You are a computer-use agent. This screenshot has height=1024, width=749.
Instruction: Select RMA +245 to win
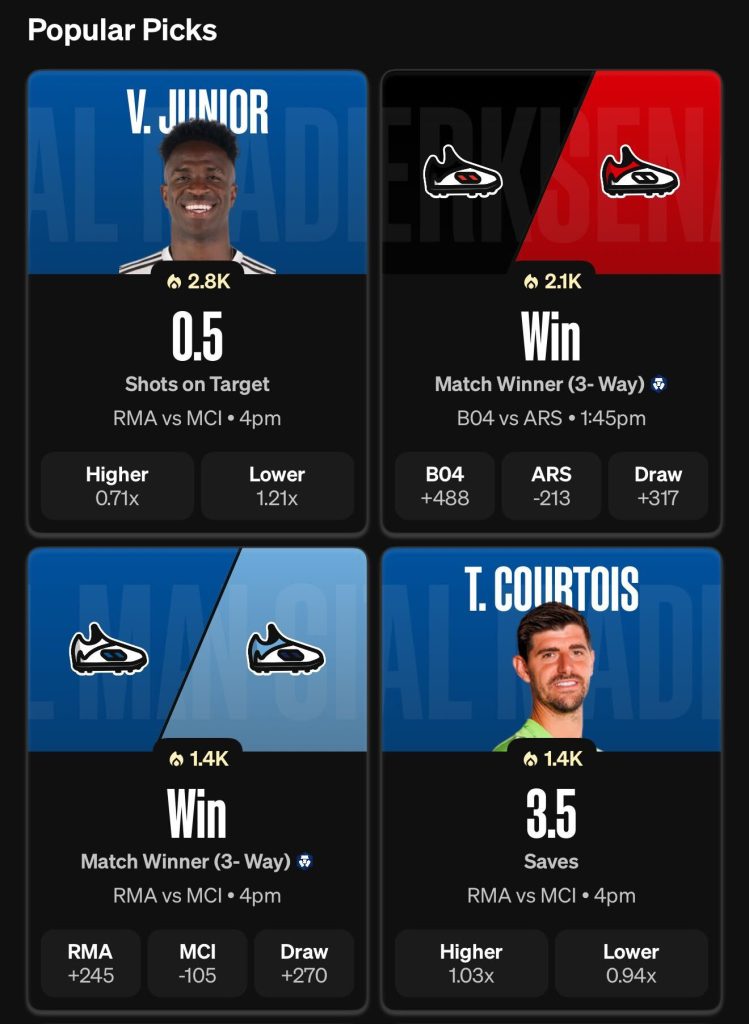pyautogui.click(x=90, y=963)
